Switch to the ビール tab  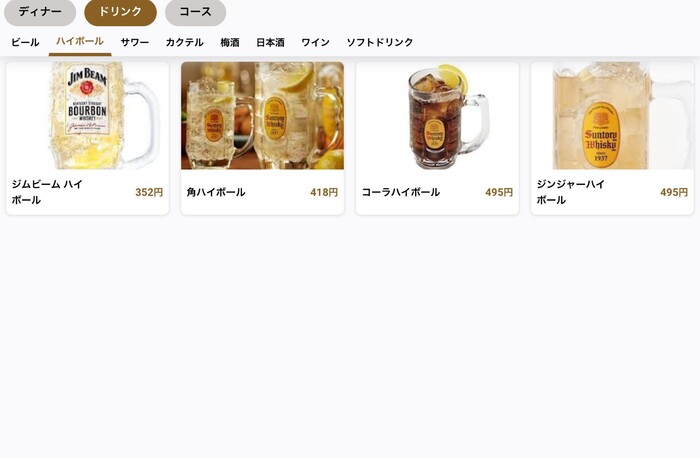[25, 42]
